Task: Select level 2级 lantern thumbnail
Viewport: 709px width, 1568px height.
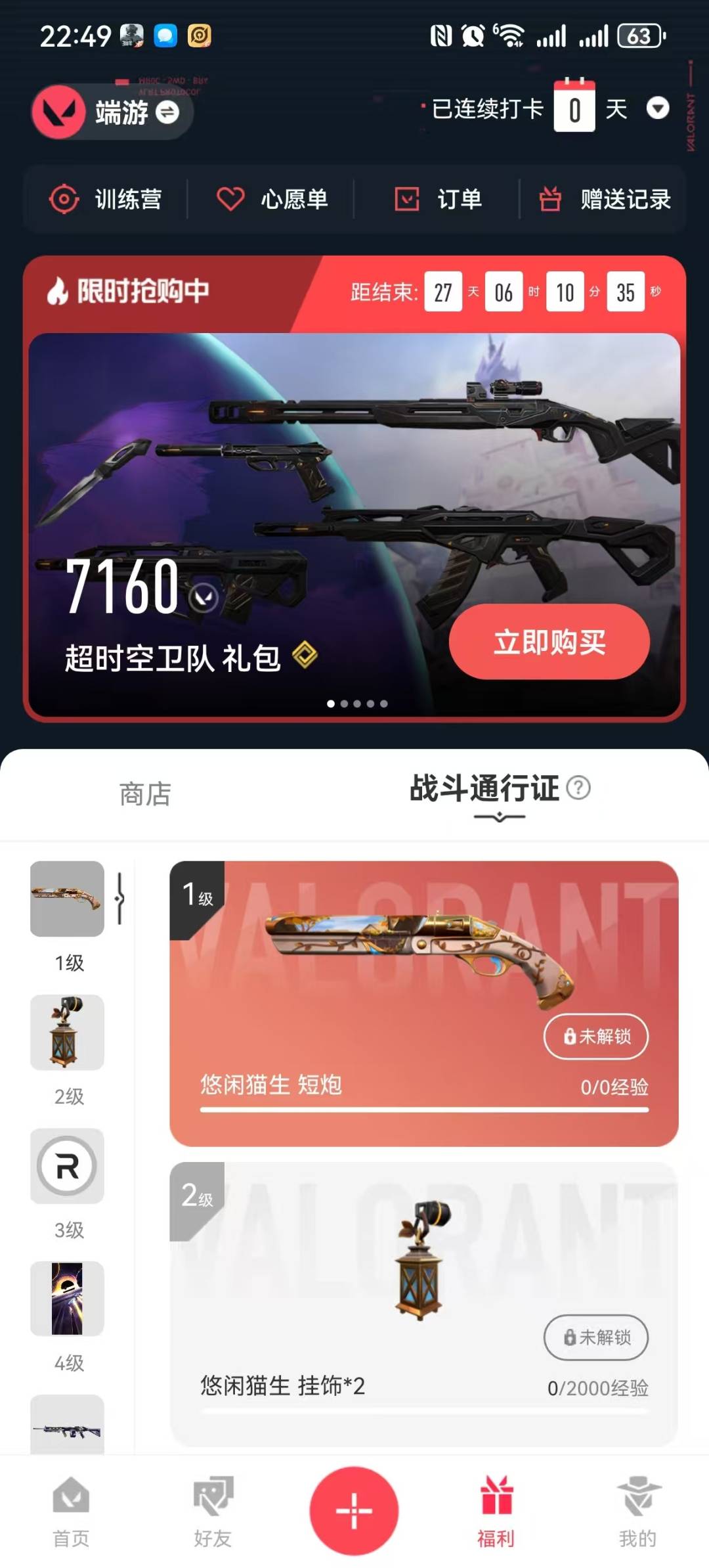Action: point(68,1032)
